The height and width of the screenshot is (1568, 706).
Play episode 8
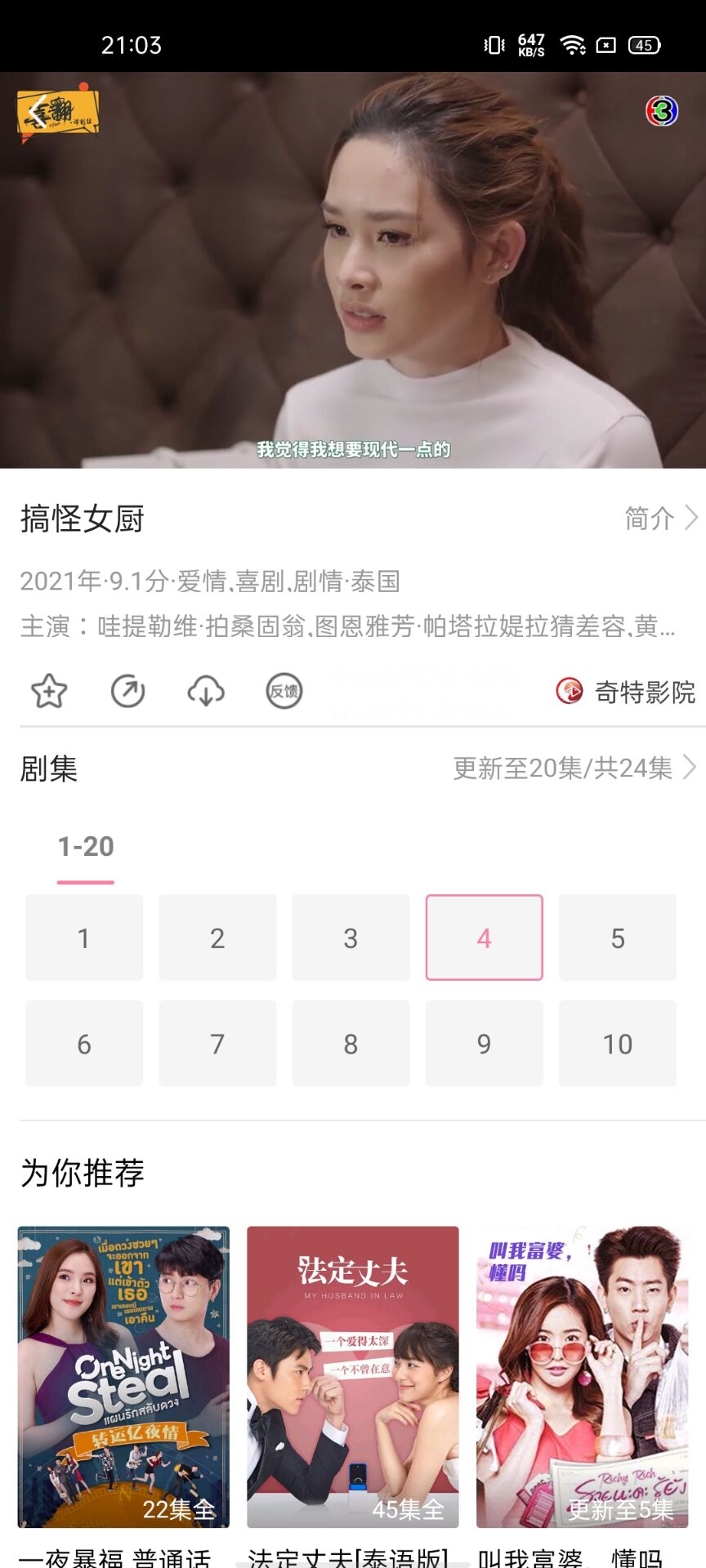(351, 1044)
